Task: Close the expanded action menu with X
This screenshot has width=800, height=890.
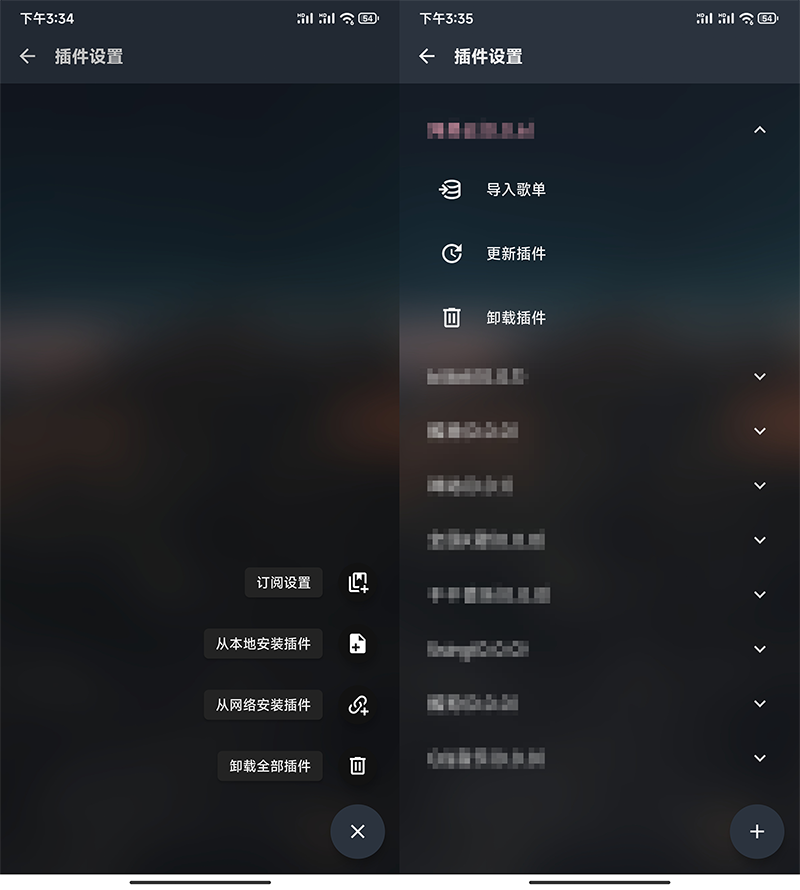Action: 358,831
